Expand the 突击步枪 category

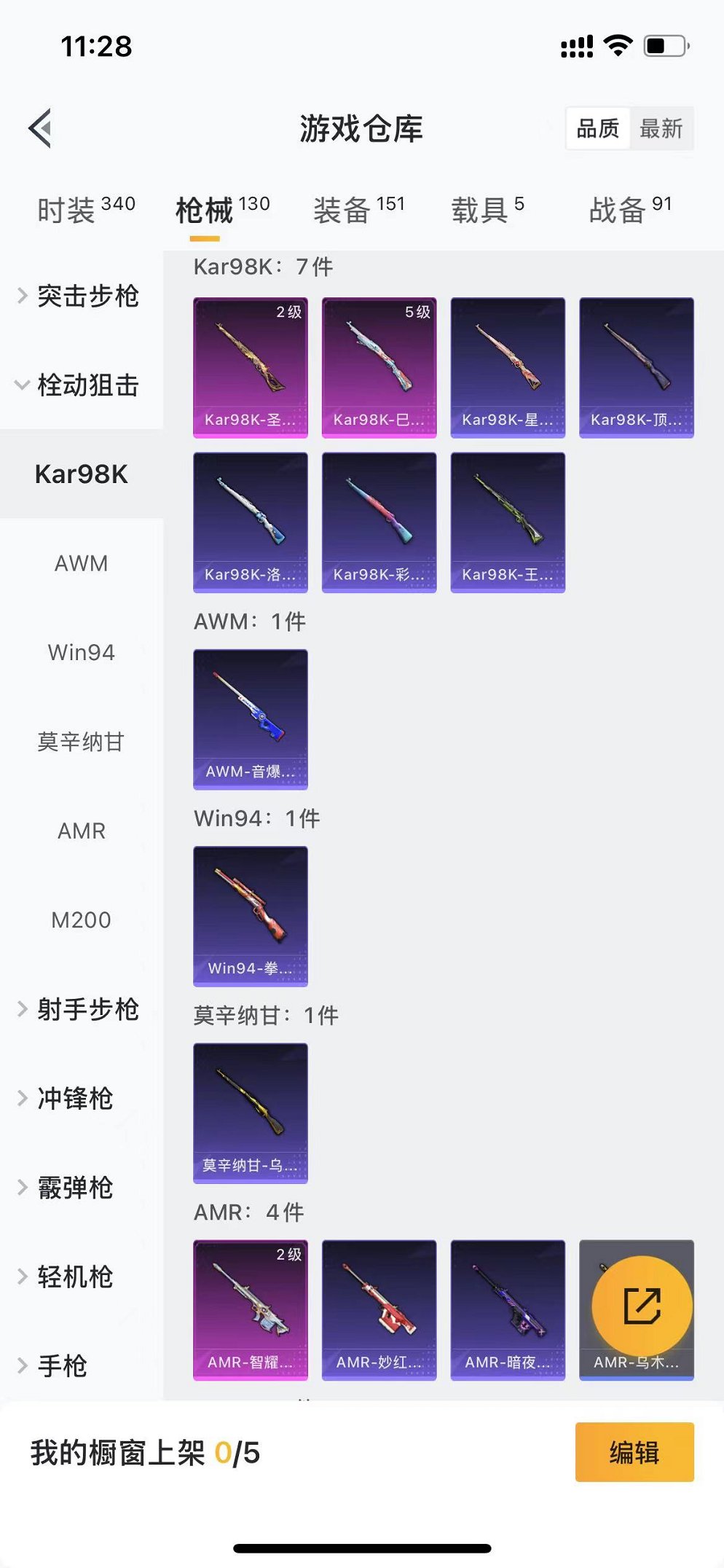80,296
